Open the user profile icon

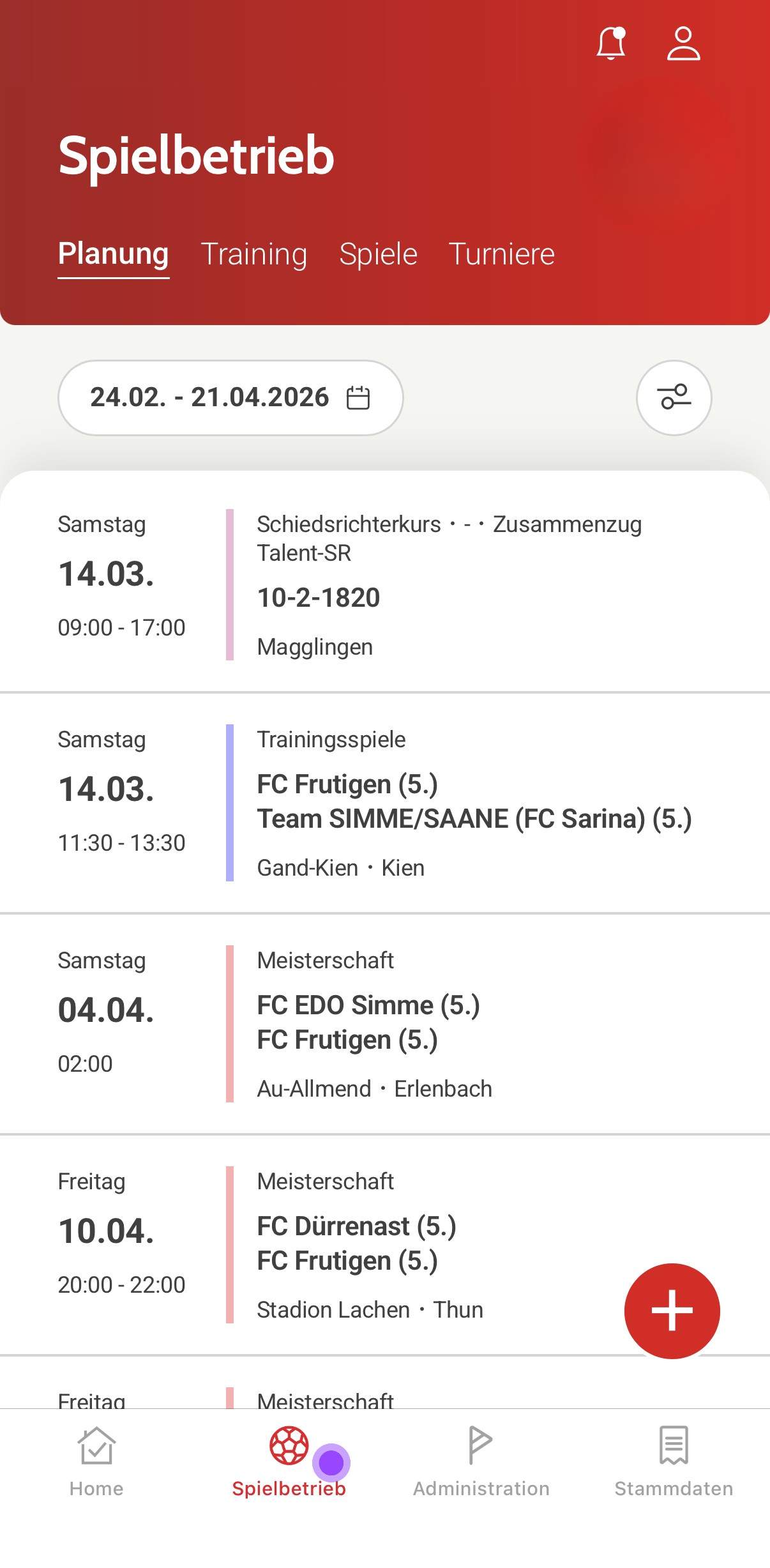coord(683,43)
